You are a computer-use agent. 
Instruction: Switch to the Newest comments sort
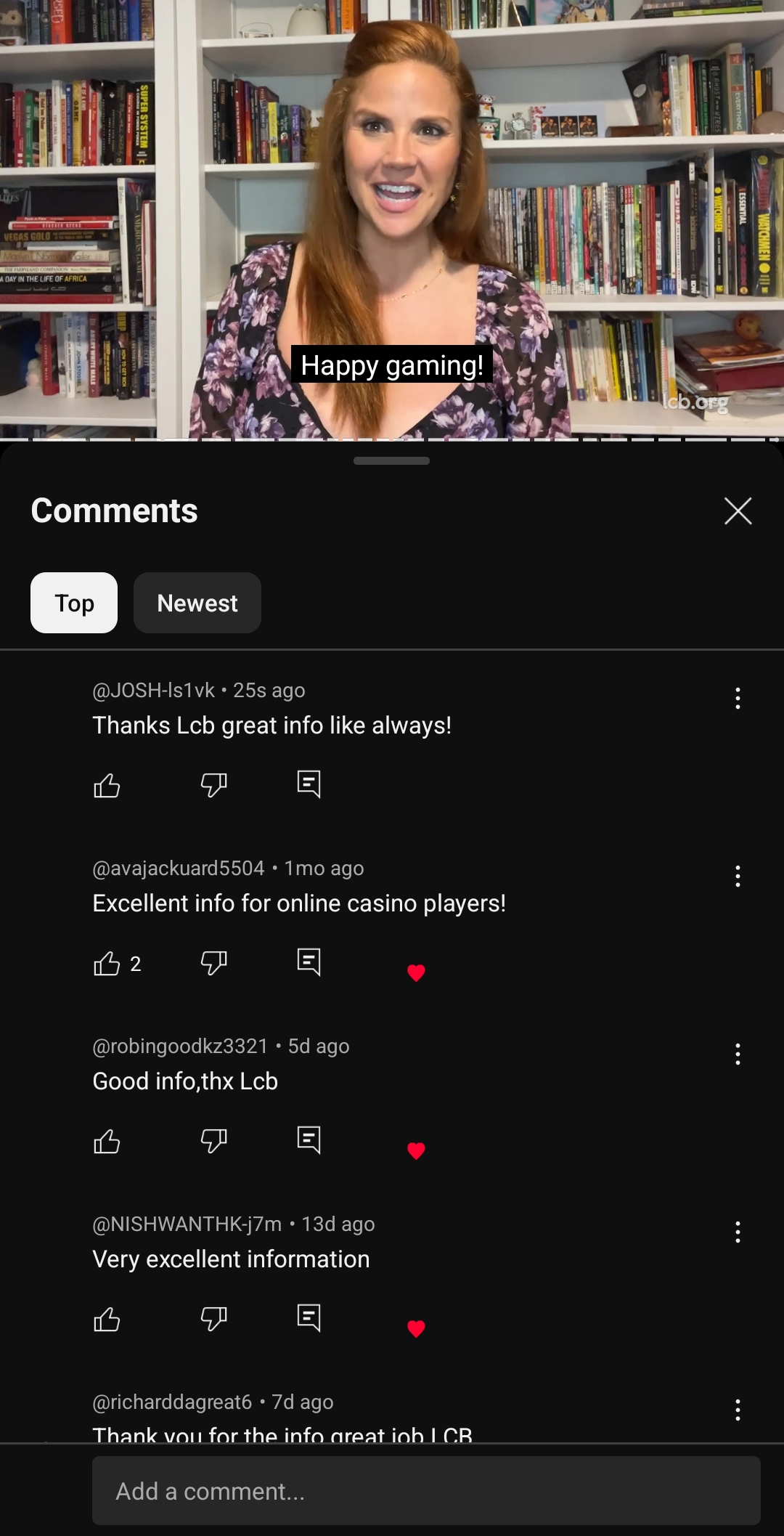(197, 603)
